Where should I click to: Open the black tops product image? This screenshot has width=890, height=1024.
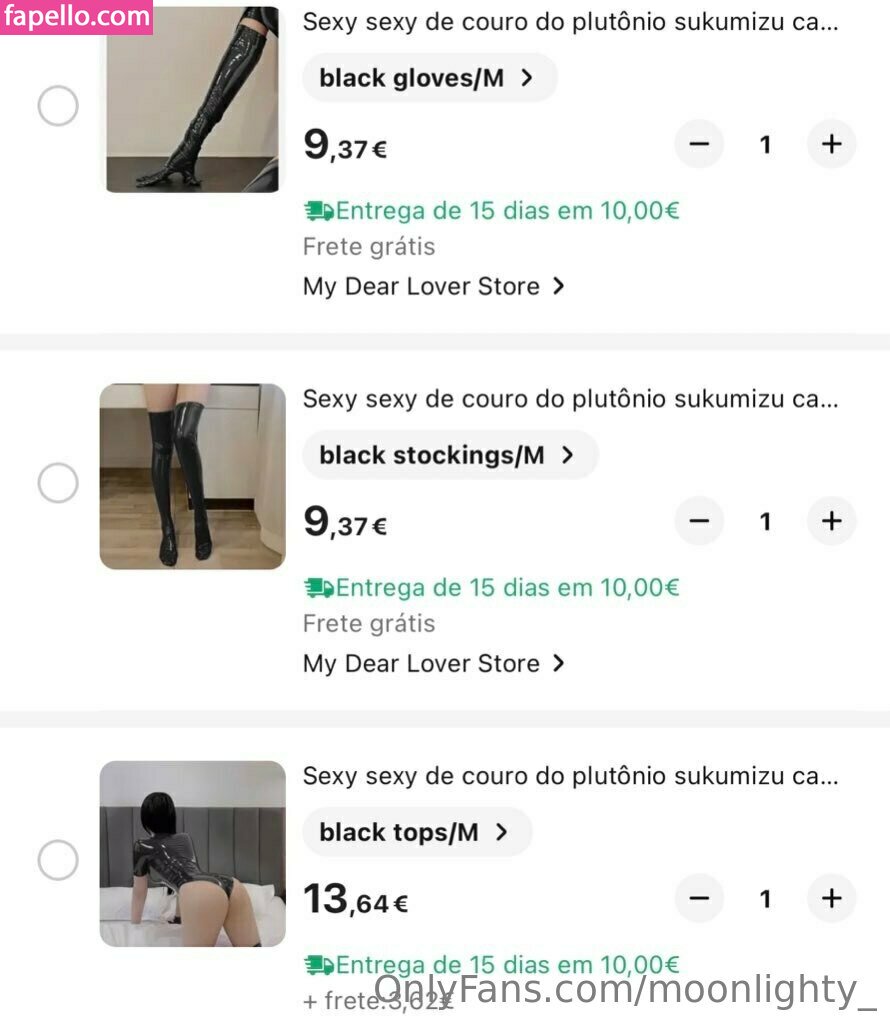coord(193,854)
